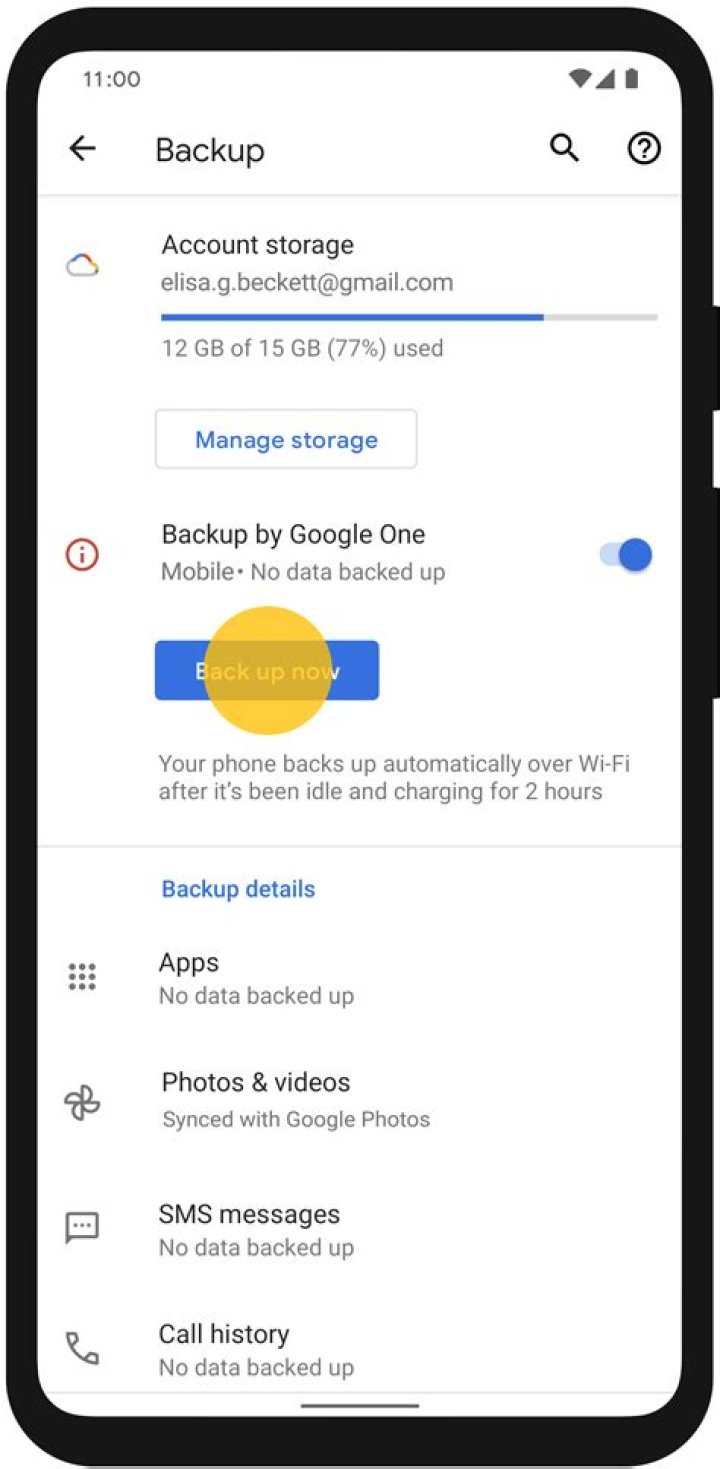Select the Call history row
The width and height of the screenshot is (720, 1469).
pos(256,1349)
